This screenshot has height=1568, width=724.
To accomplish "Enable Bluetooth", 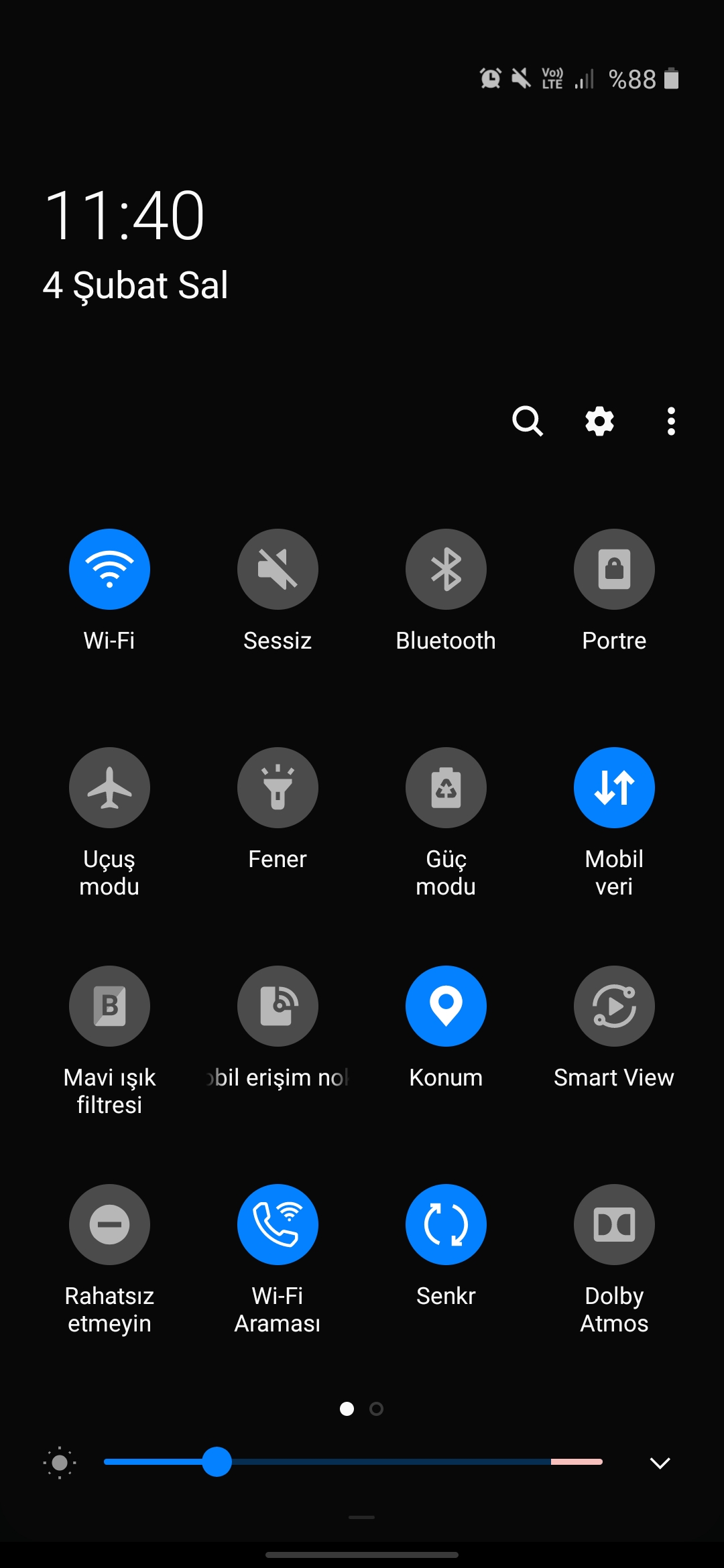I will 446,569.
